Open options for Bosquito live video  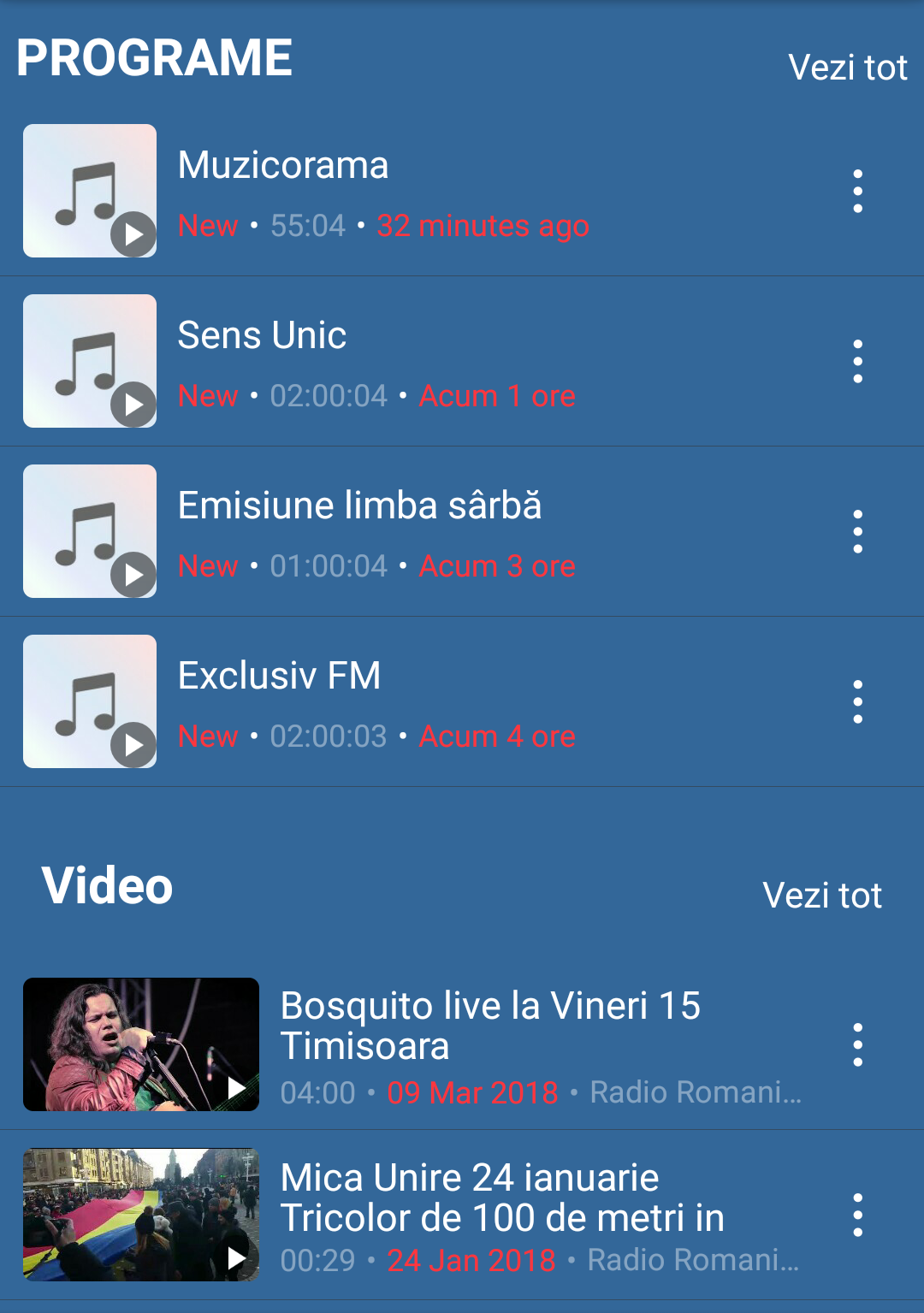point(857,1044)
